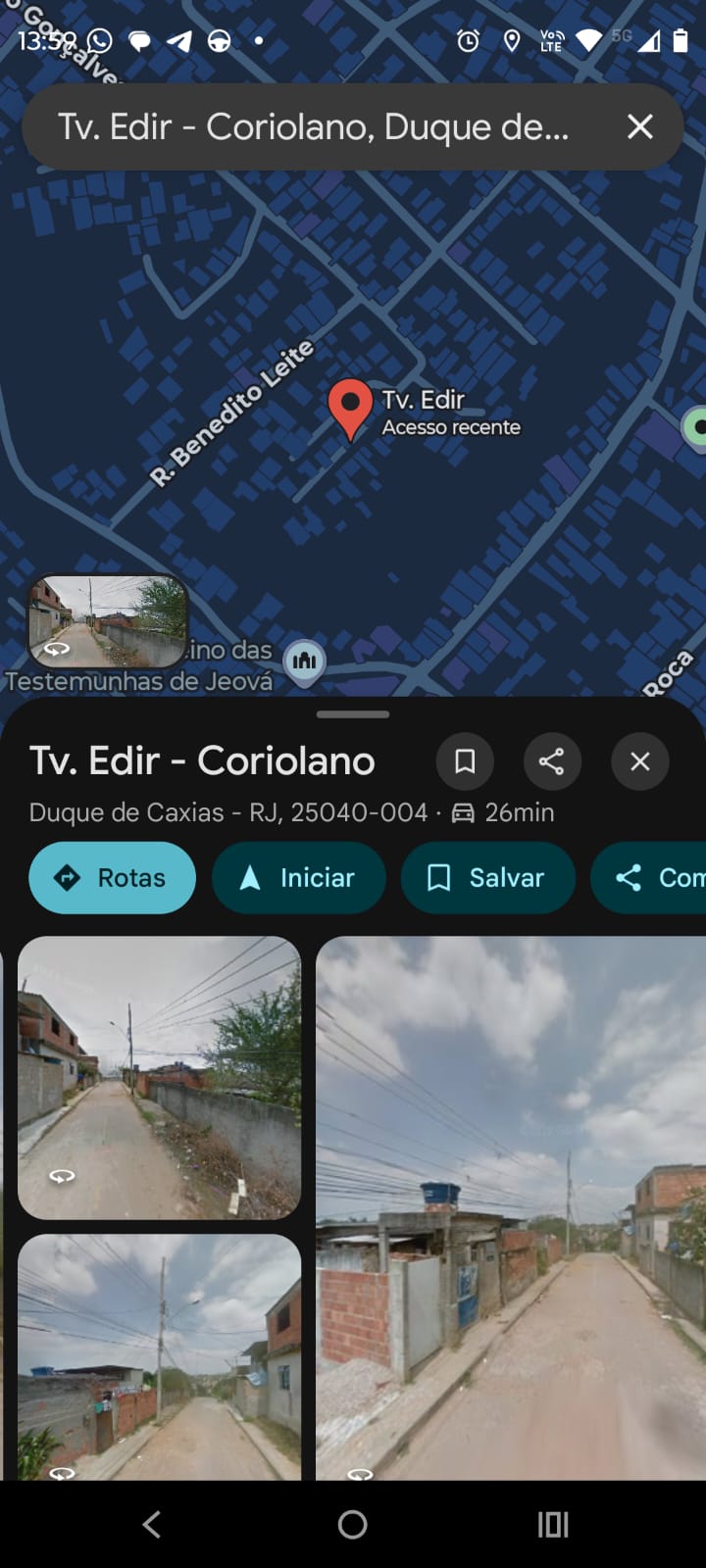Screen dimensions: 706x1568
Task: Open the Testemunhas de Jeová place marker
Action: point(305,661)
